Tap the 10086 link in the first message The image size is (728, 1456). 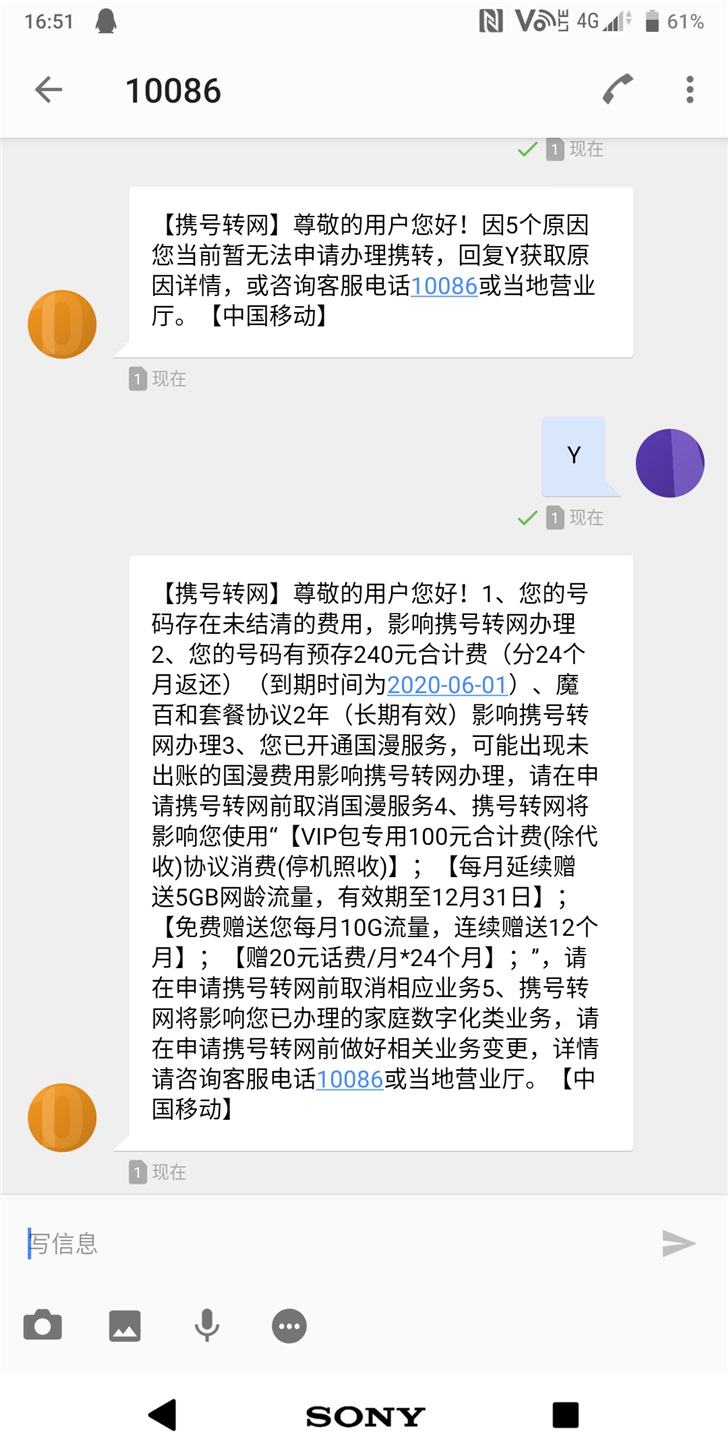click(444, 286)
